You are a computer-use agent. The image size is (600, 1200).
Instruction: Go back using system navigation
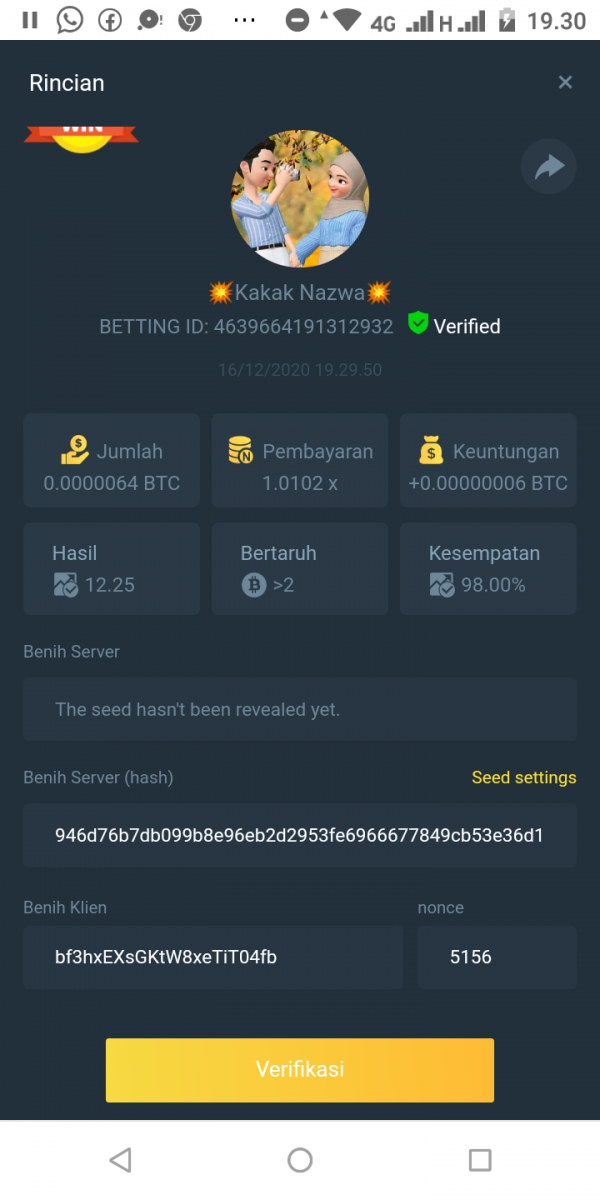120,1159
